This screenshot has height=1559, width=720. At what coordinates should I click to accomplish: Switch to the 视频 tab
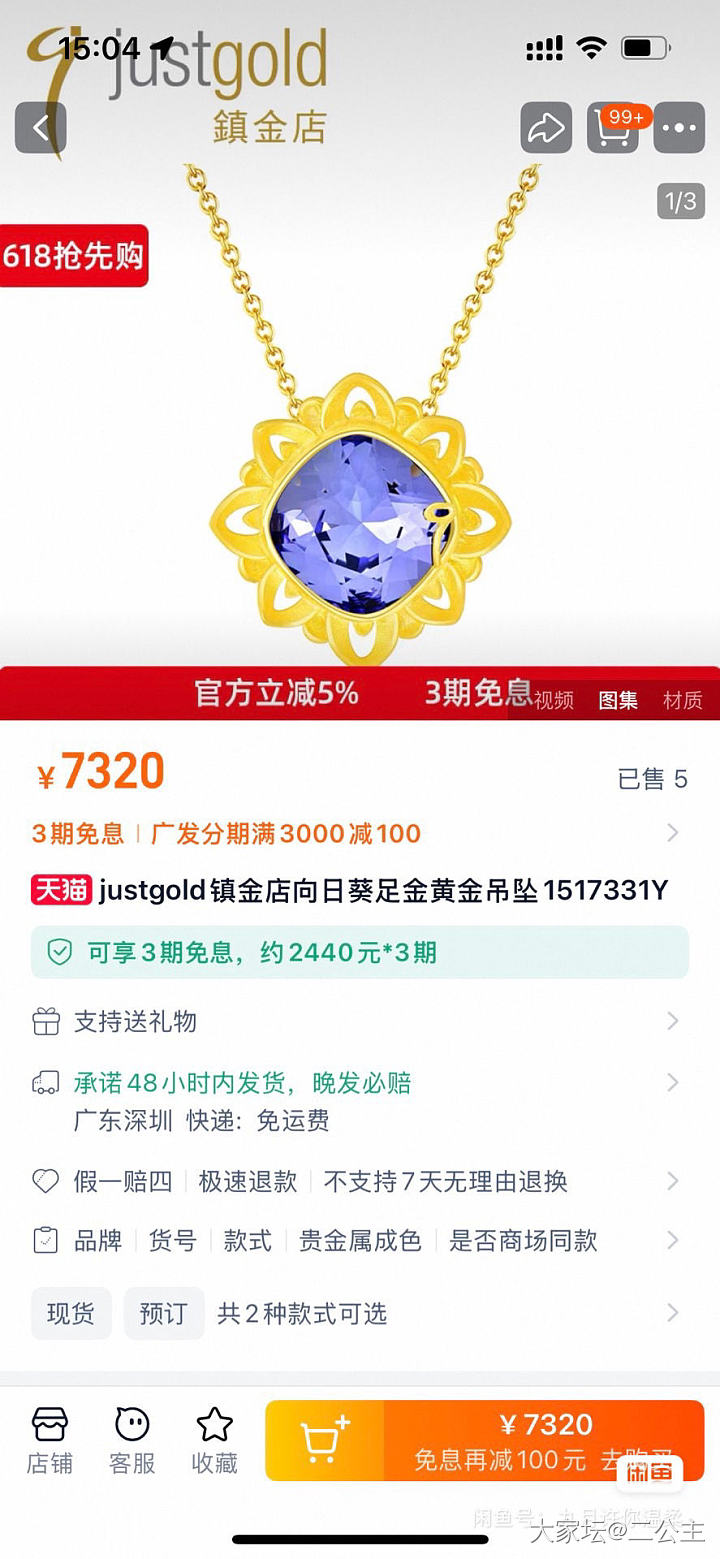pos(554,700)
